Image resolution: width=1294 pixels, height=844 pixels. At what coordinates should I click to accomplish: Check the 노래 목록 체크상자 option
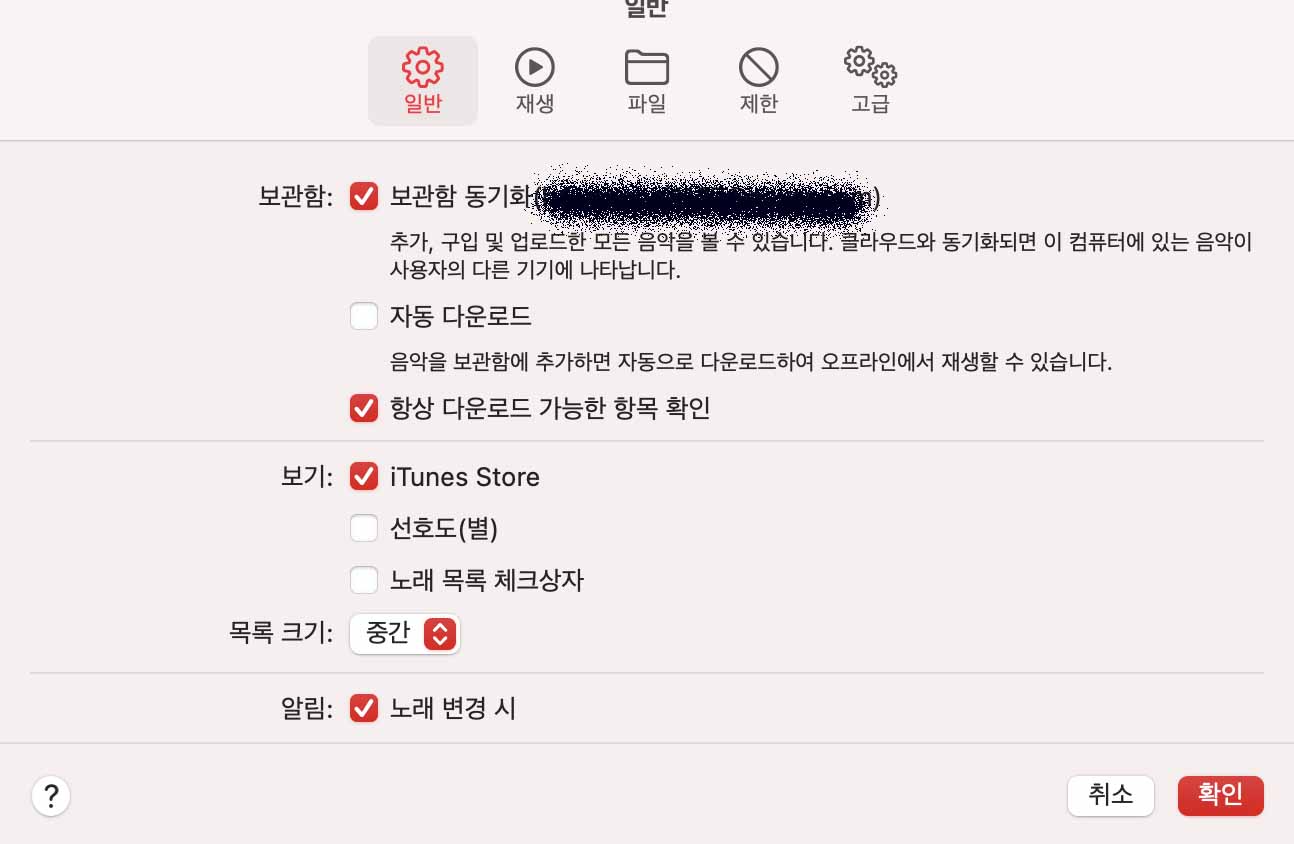pos(364,580)
